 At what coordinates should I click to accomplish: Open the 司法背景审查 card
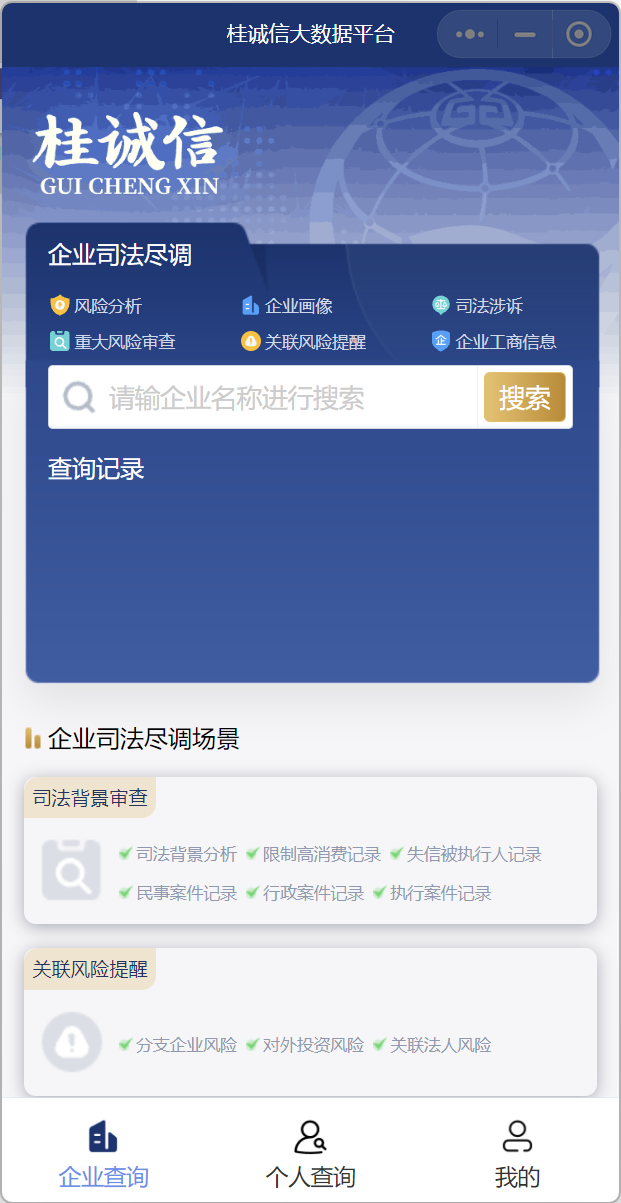click(x=310, y=851)
